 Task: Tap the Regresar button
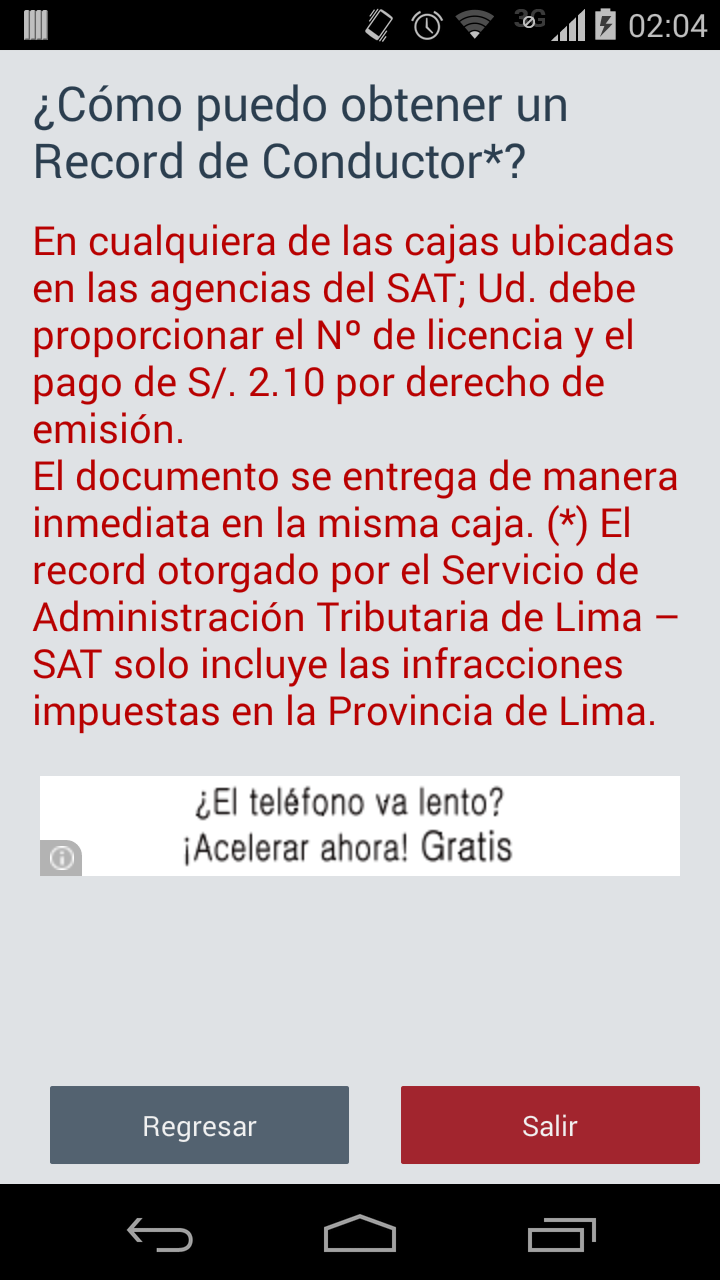[199, 1125]
